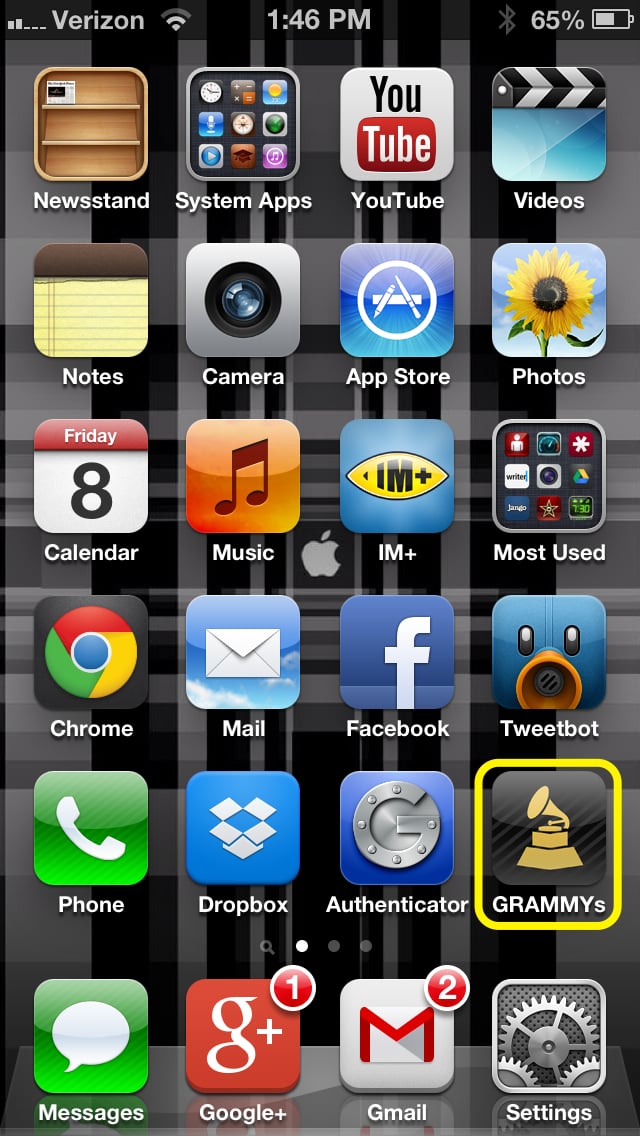Open the Mail app

[x=243, y=652]
